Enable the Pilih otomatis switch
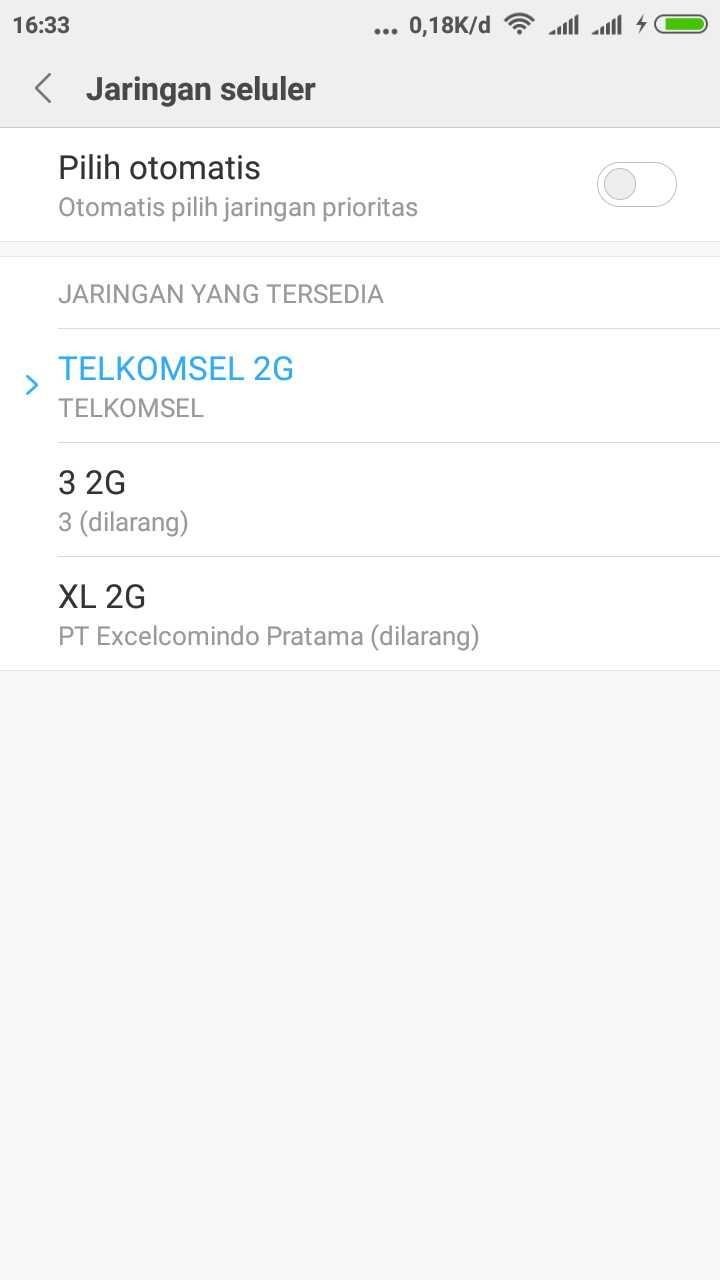720x1280 pixels. tap(637, 185)
